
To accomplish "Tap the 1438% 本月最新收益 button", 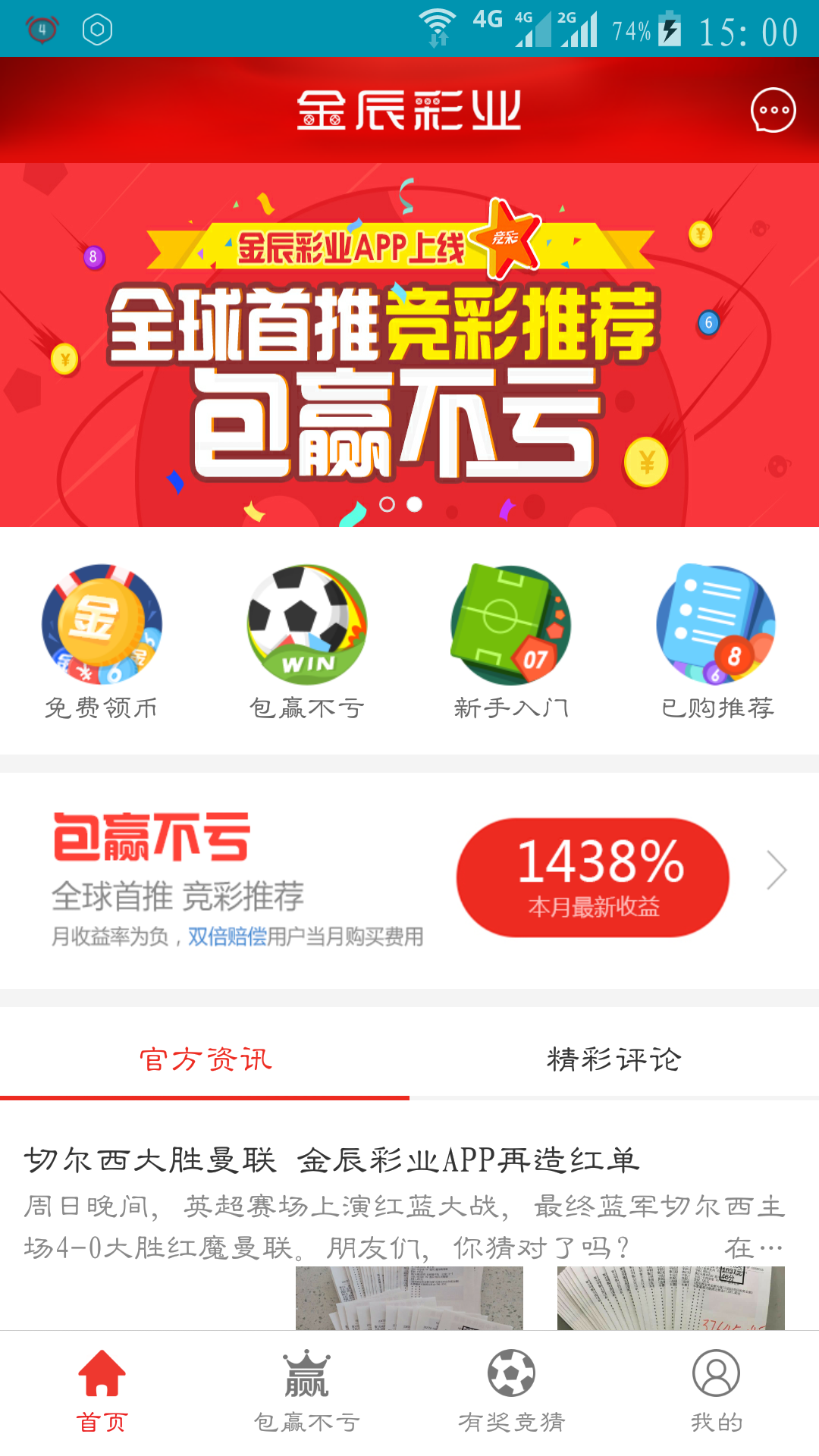I will click(592, 877).
